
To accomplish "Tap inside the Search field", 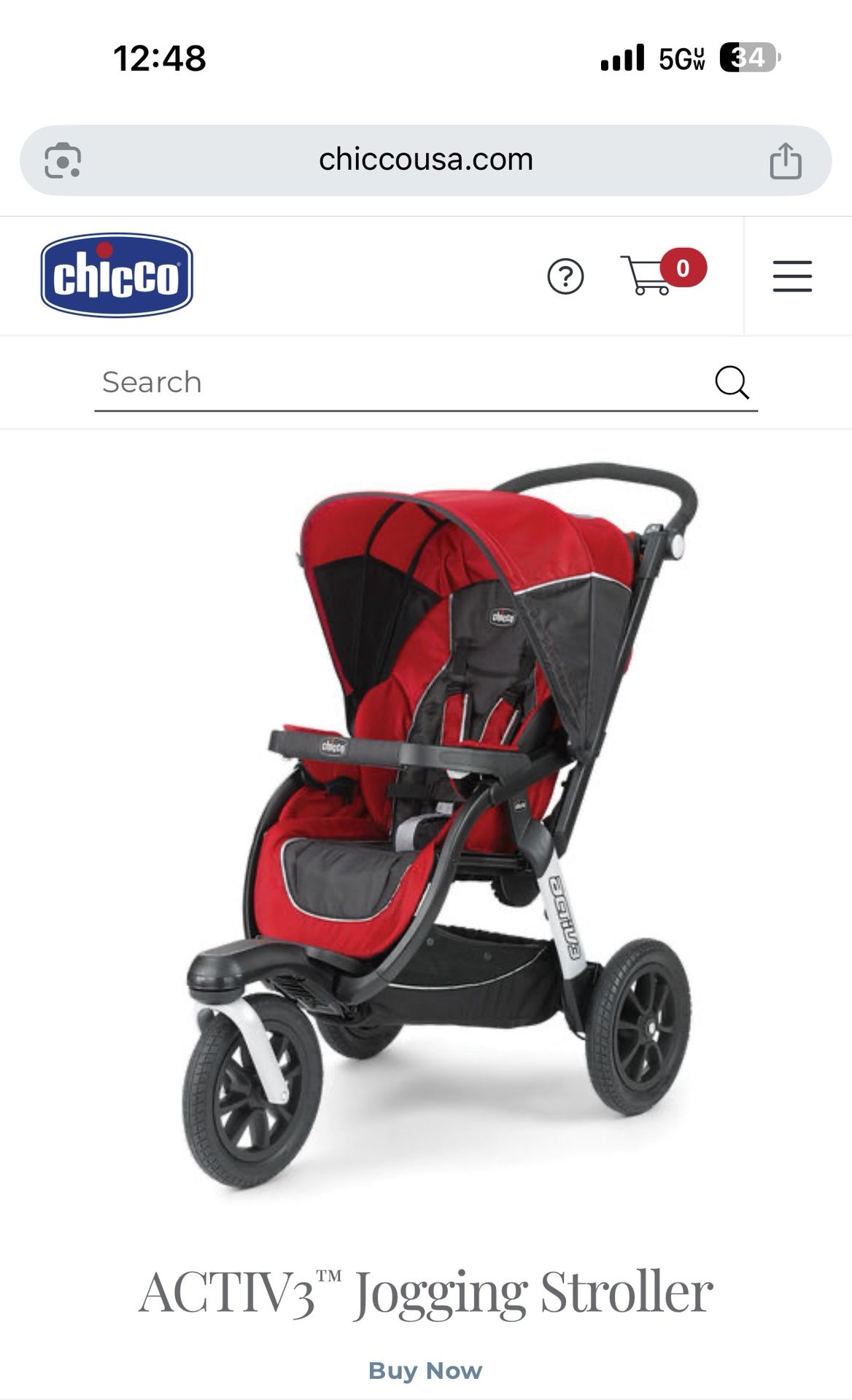I will click(x=292, y=382).
